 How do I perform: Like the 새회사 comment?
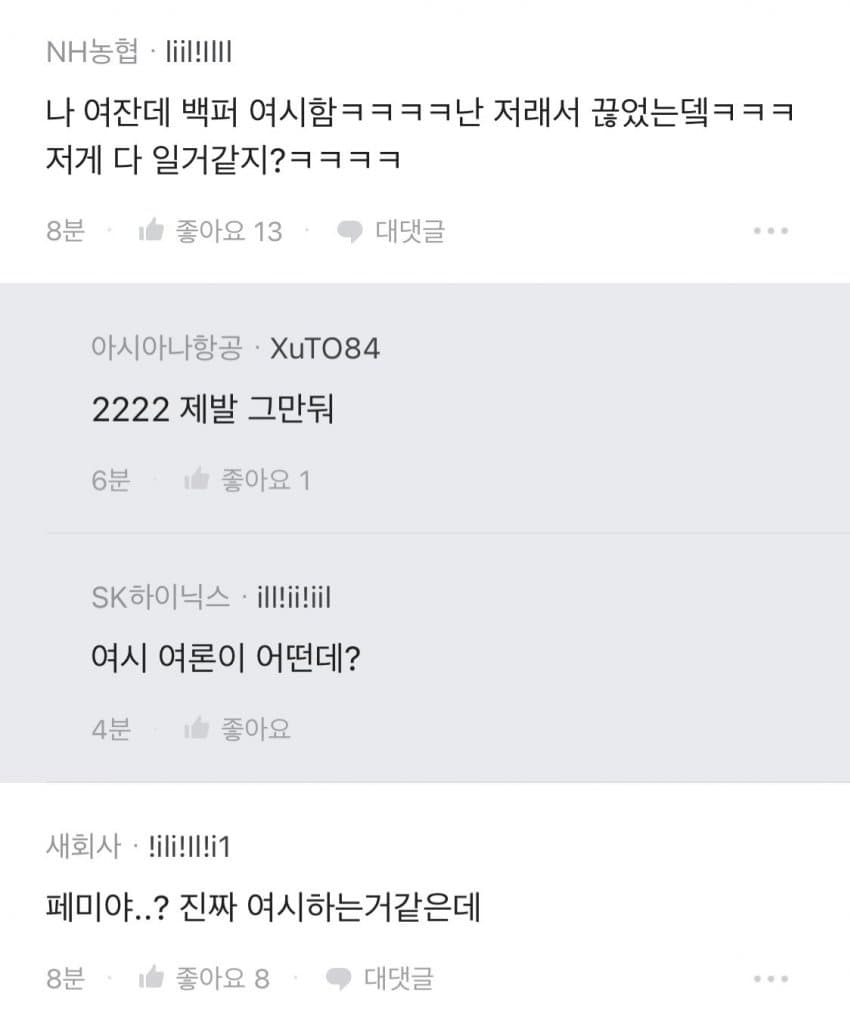tap(204, 978)
